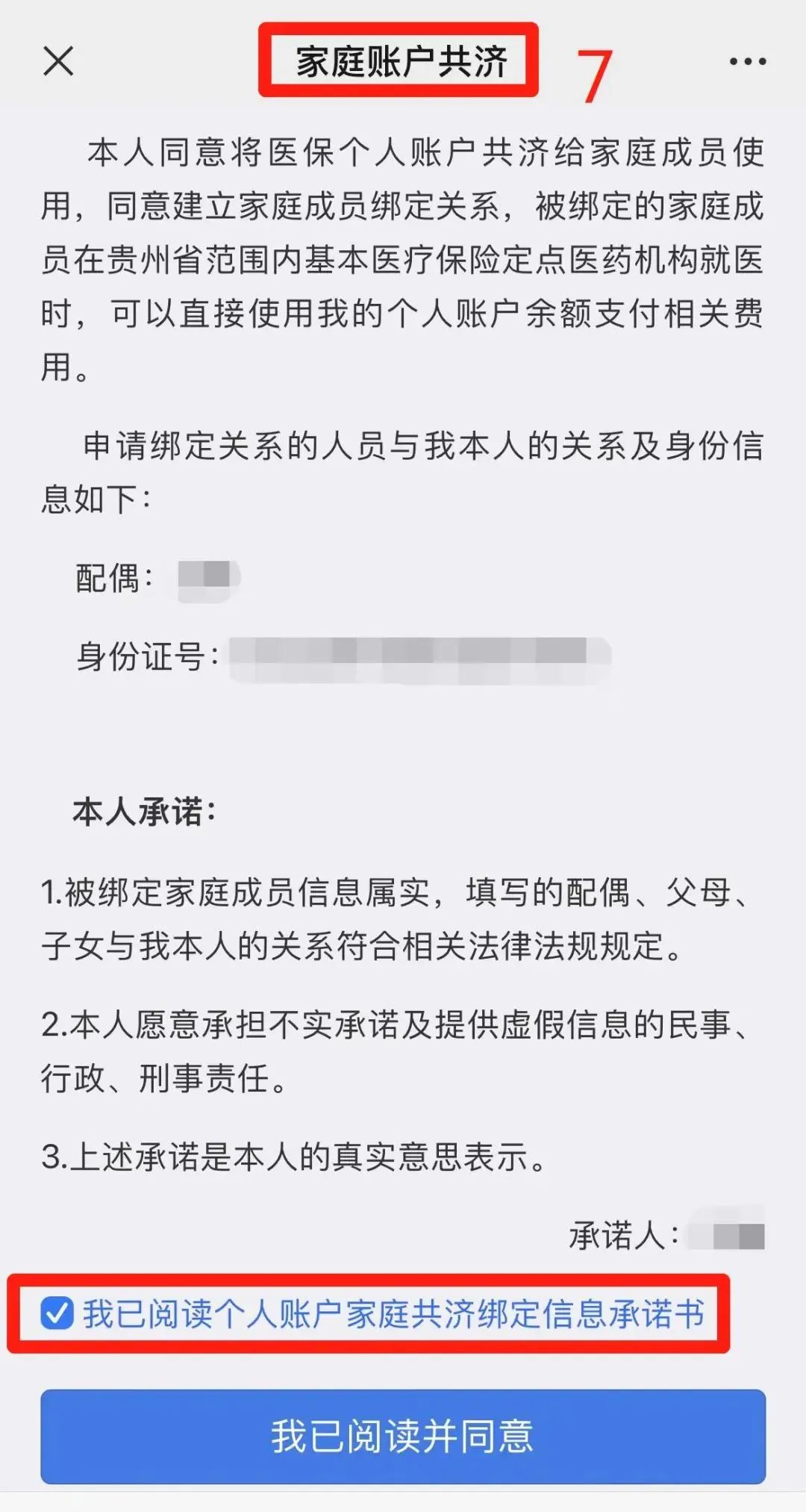Tap the 我已阅读并同意 button
Image resolution: width=806 pixels, height=1512 pixels.
click(x=403, y=1436)
